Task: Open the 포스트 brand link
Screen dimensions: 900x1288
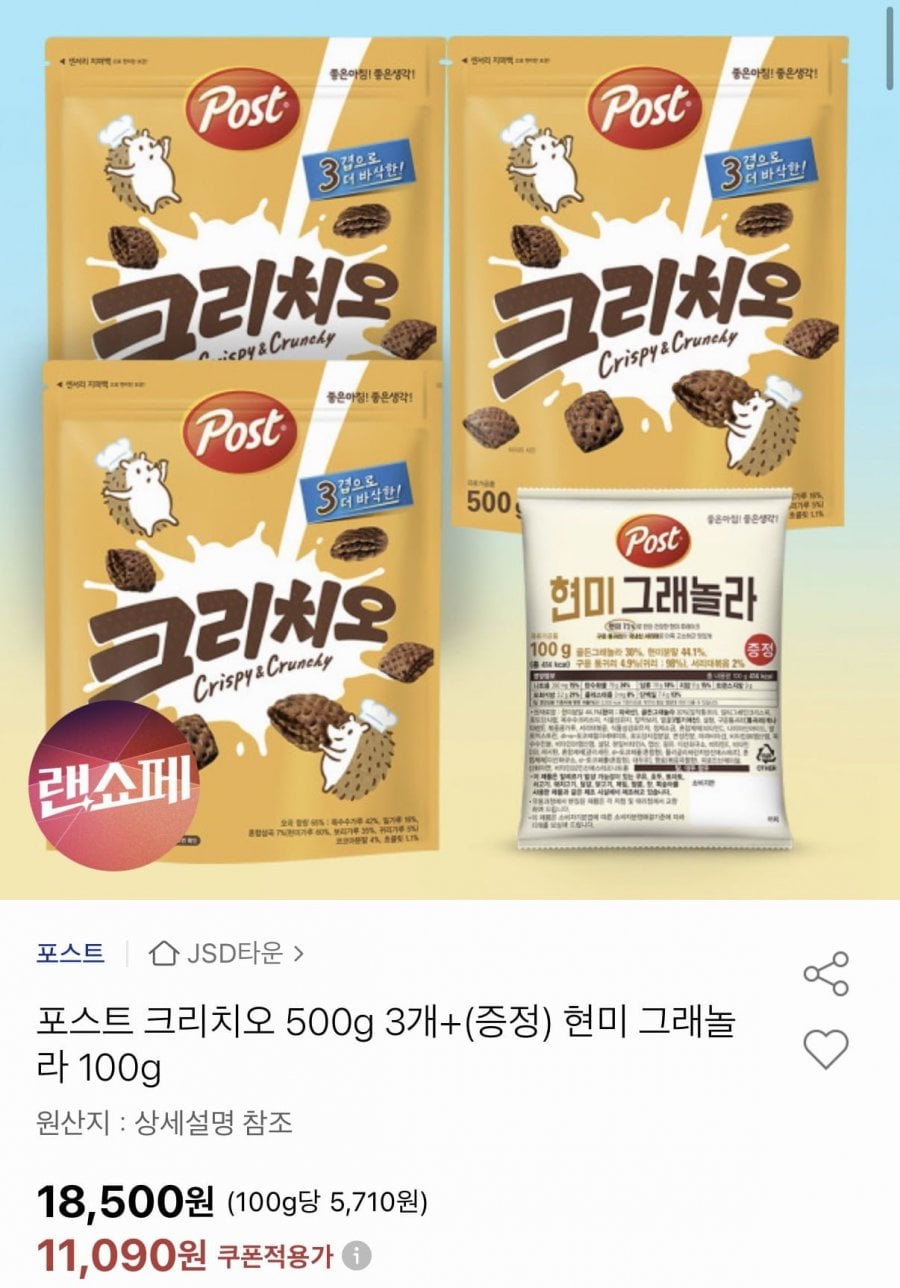Action: point(70,953)
